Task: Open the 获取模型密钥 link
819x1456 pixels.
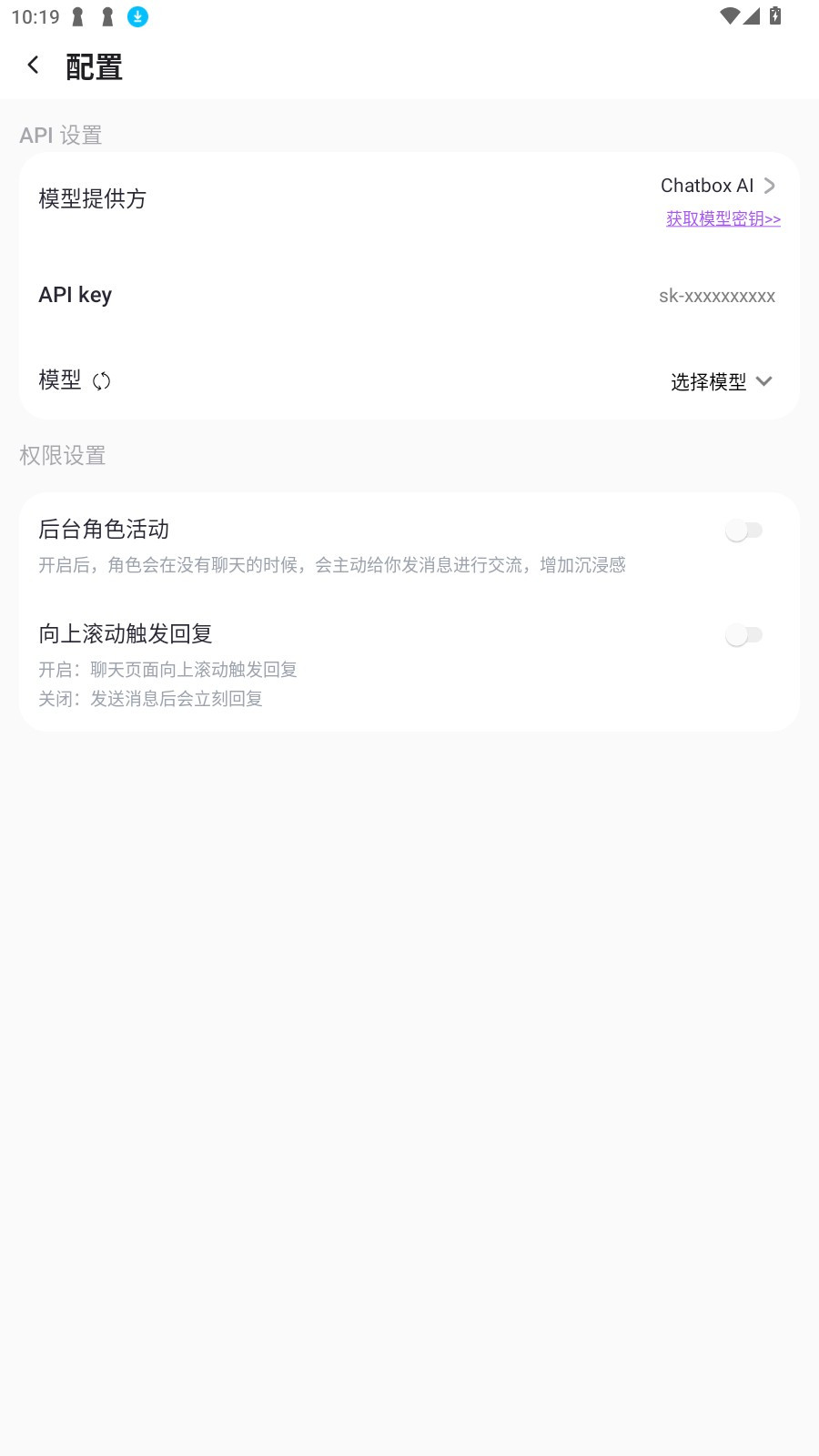Action: point(723,218)
